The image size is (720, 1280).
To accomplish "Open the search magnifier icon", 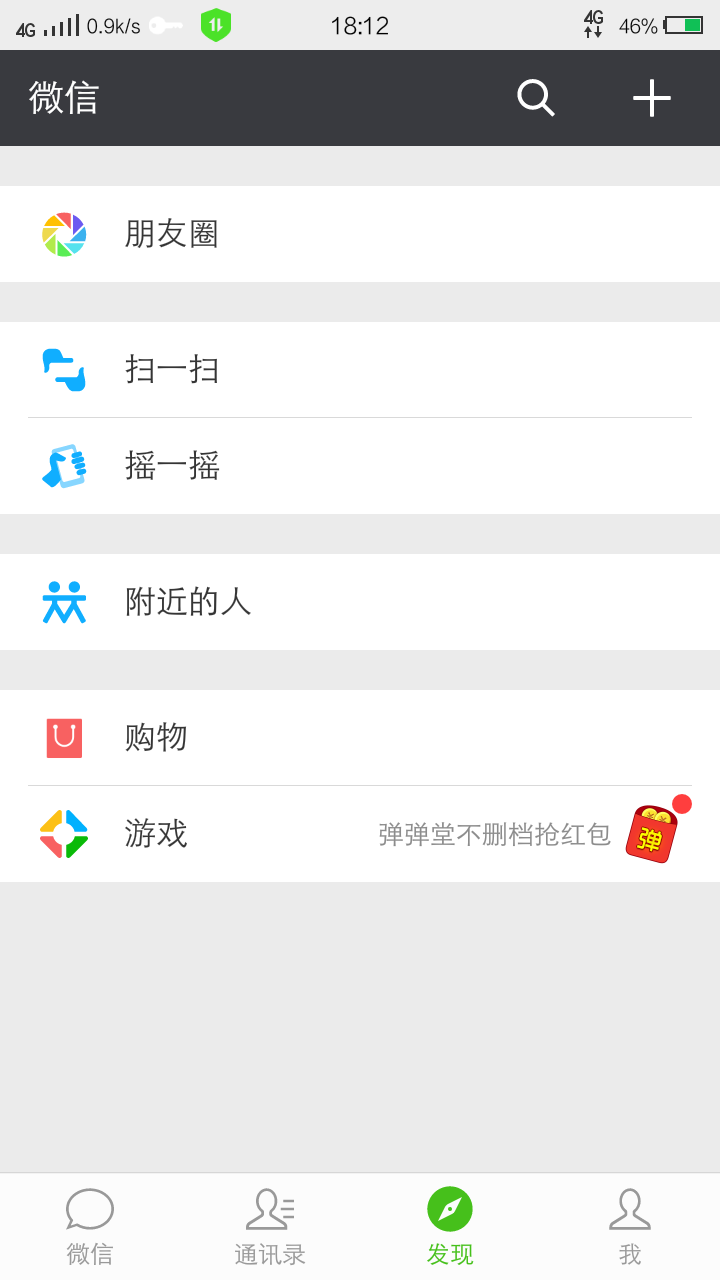I will 535,98.
